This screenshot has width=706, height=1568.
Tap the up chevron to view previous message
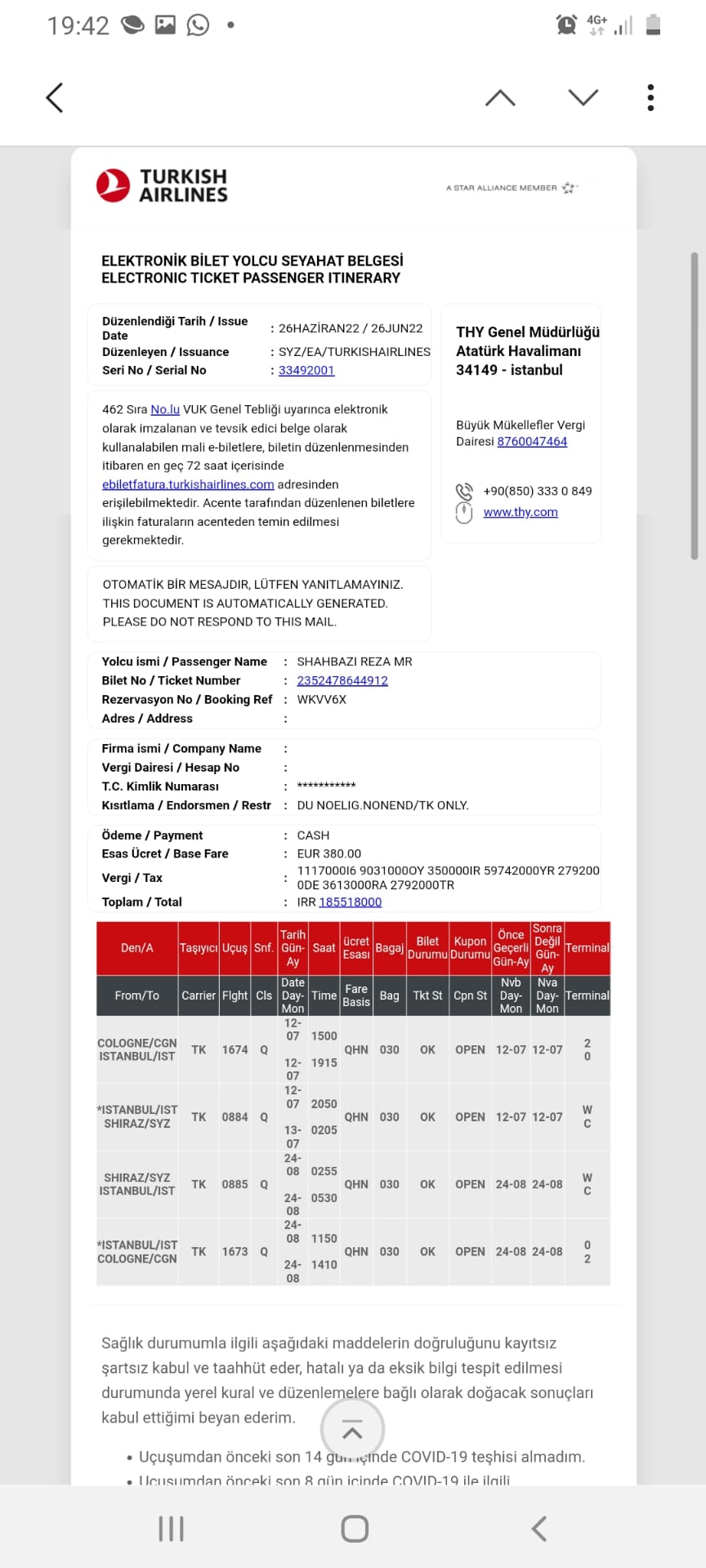pyautogui.click(x=500, y=96)
